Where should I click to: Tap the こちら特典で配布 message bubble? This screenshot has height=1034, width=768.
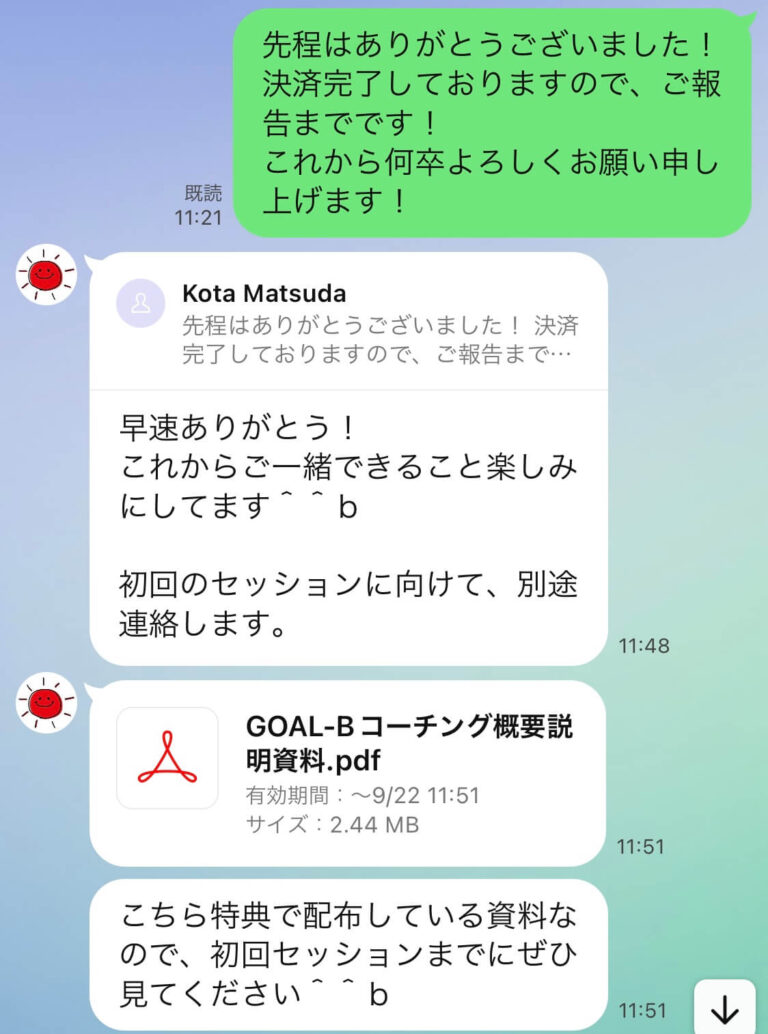coord(350,943)
